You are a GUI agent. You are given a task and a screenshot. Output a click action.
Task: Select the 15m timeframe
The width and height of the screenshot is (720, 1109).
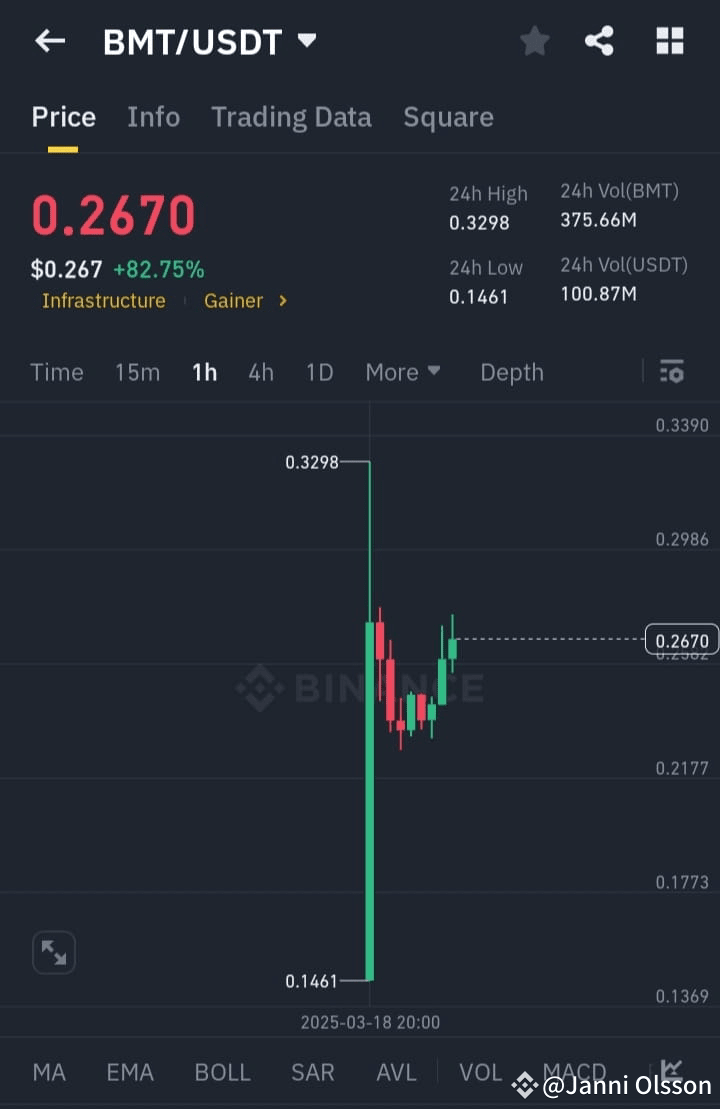click(137, 371)
